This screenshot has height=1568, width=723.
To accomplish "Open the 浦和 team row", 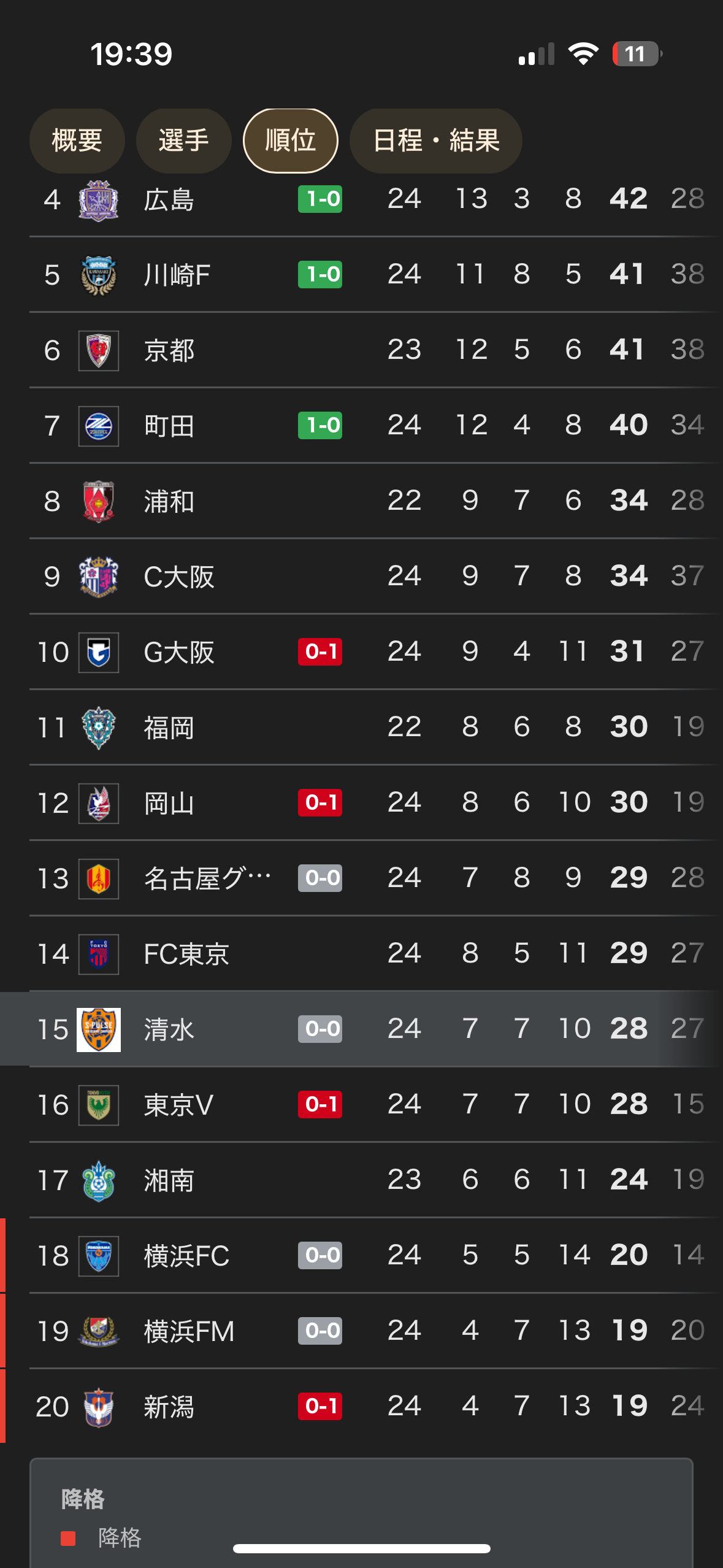I will pos(362,501).
